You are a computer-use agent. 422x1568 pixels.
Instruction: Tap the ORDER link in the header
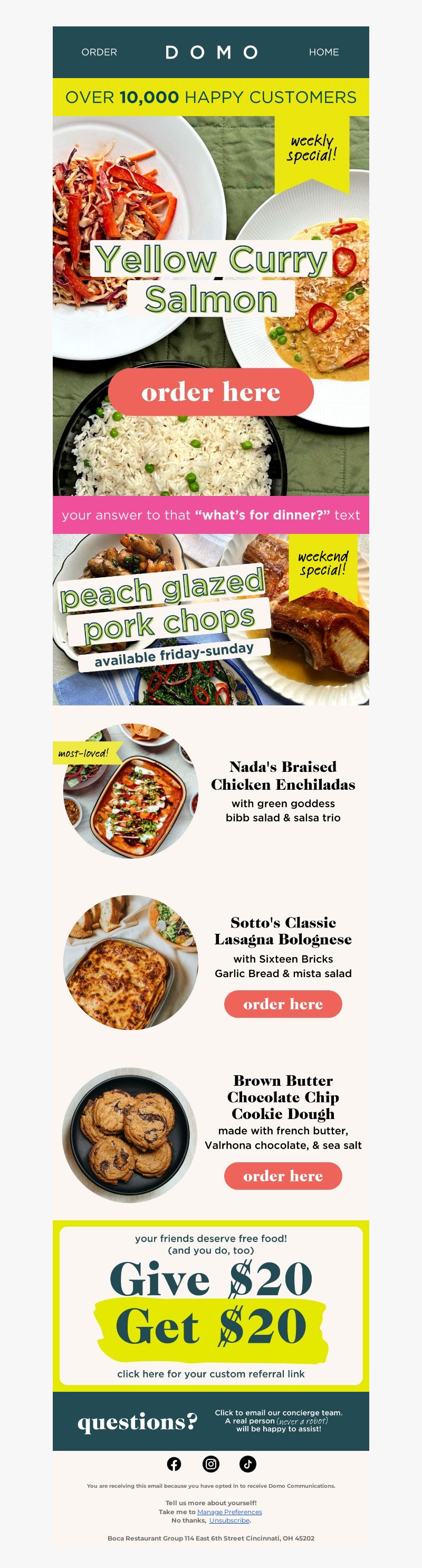click(x=99, y=52)
